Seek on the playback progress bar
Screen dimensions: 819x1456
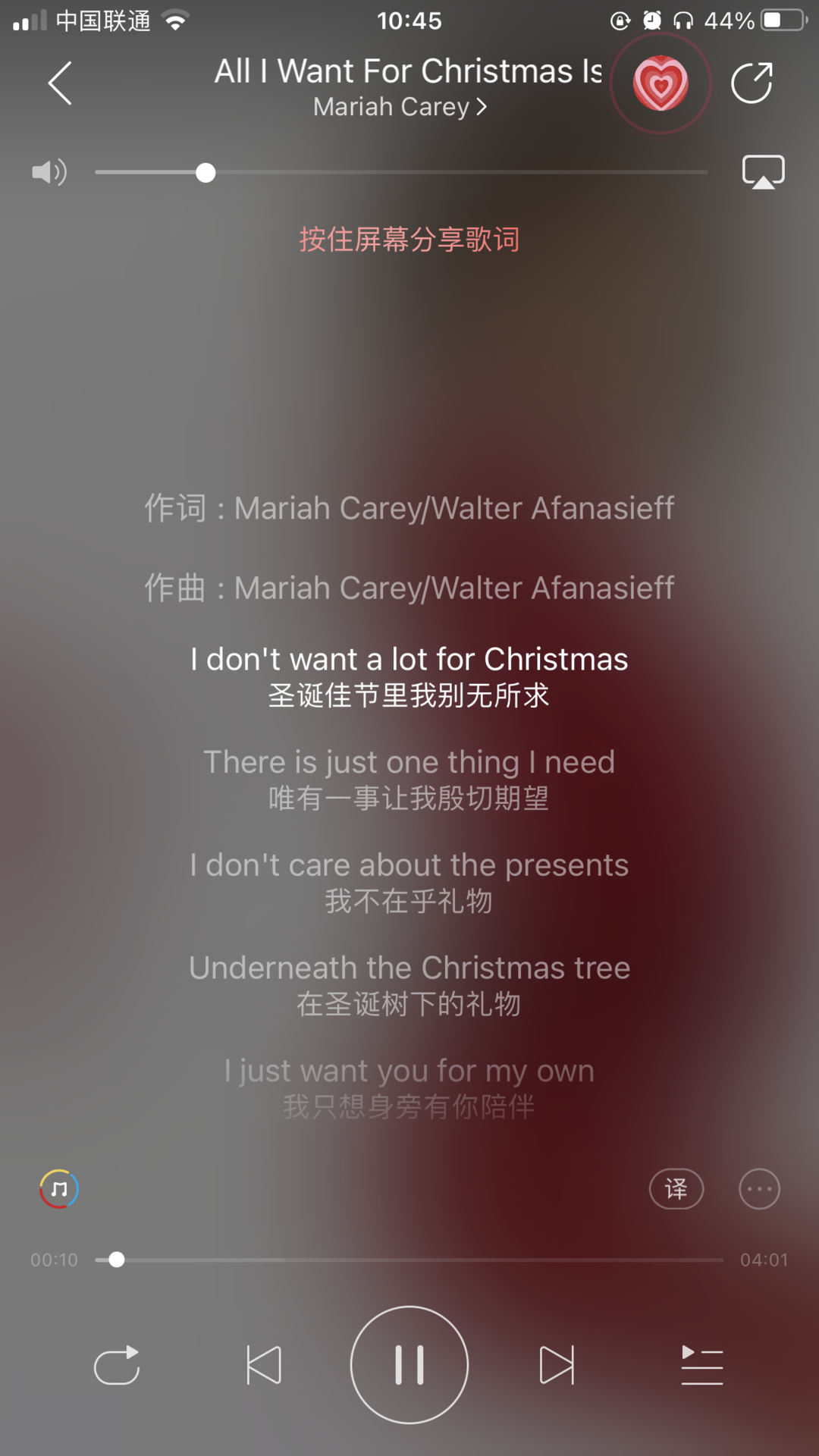pos(409,1260)
